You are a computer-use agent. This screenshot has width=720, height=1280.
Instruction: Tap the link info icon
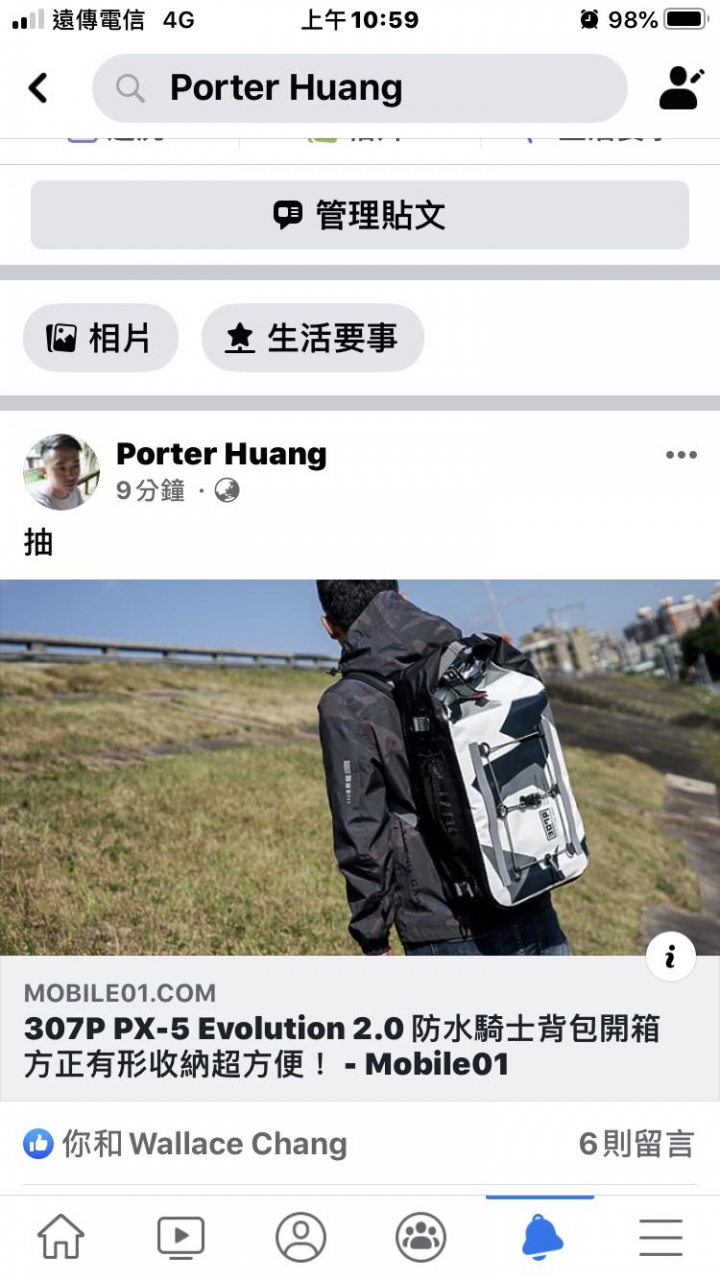click(670, 958)
